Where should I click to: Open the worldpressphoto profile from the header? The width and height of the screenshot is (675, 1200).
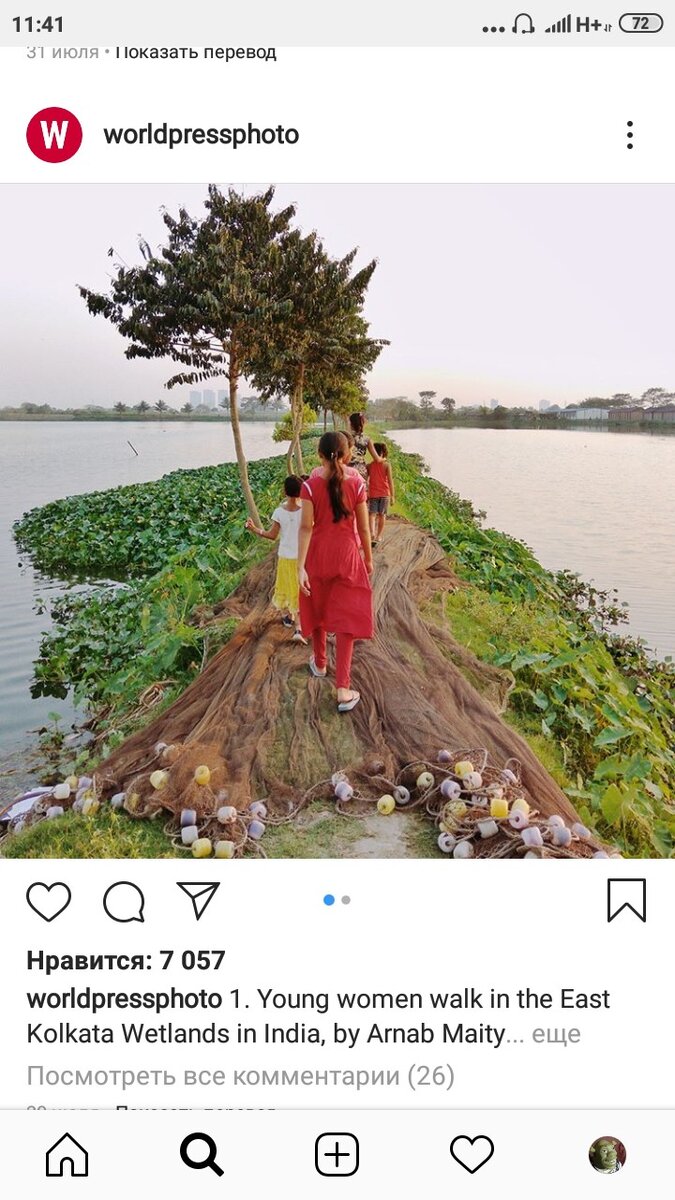pyautogui.click(x=200, y=135)
